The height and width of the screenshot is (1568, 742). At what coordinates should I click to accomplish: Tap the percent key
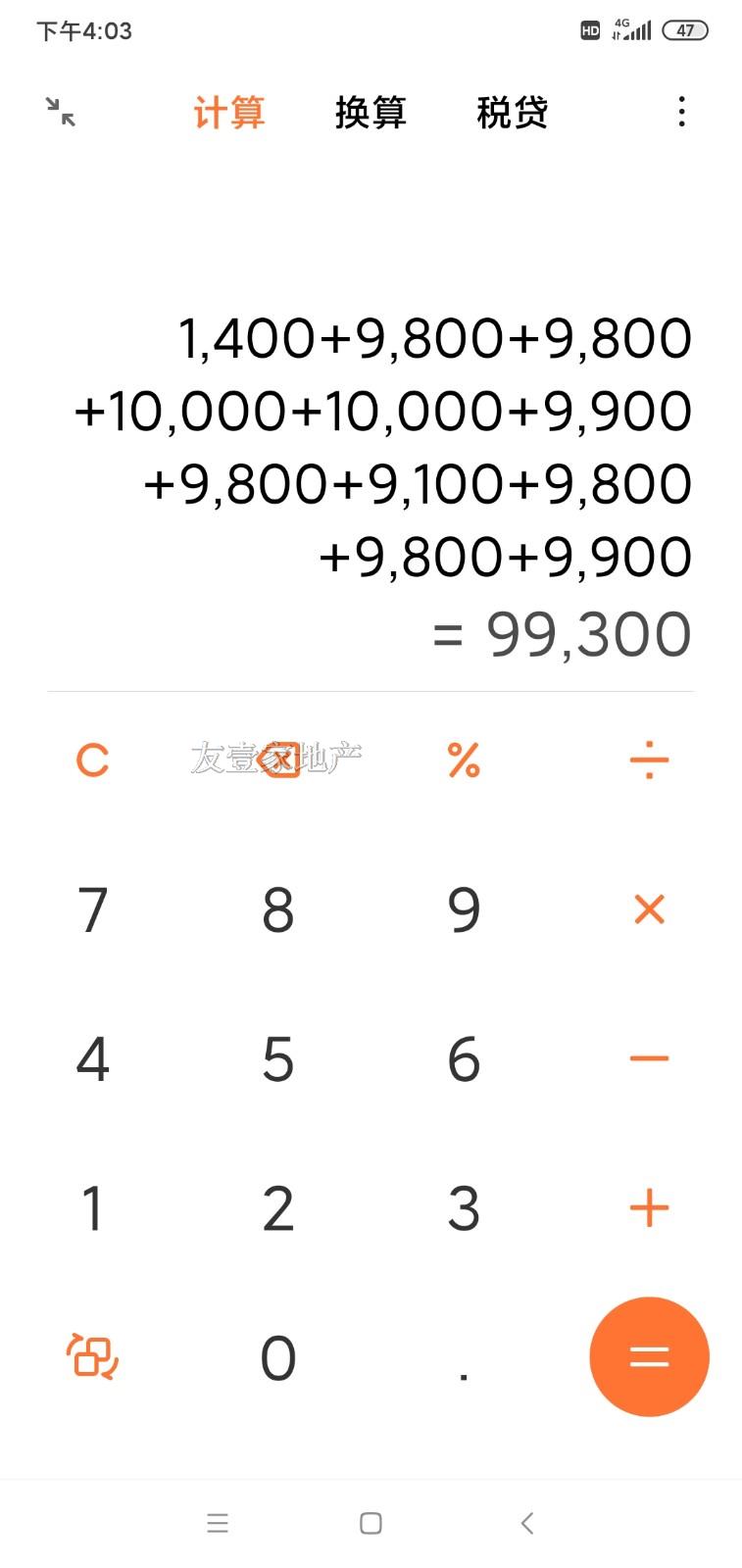coord(464,760)
